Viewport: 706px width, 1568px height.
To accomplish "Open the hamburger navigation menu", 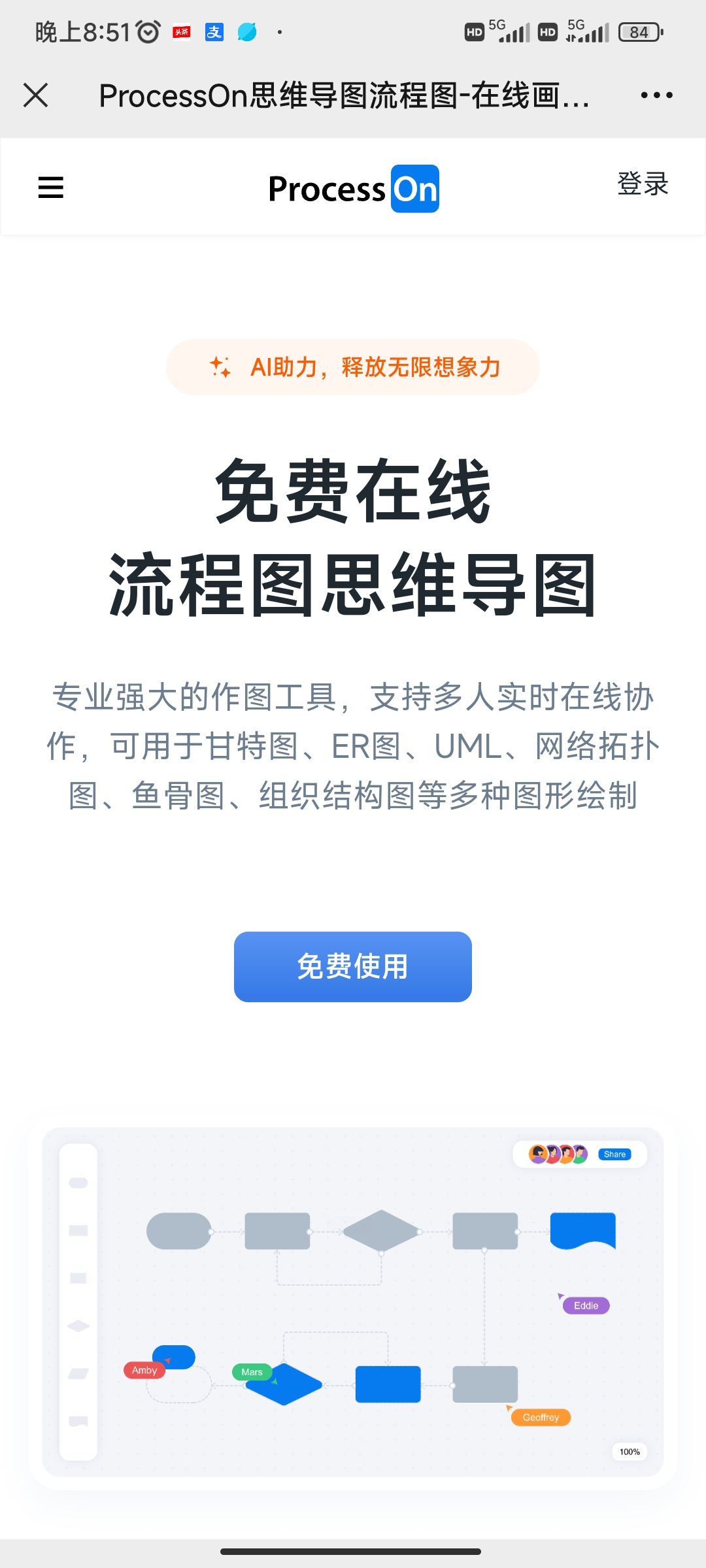I will [51, 188].
